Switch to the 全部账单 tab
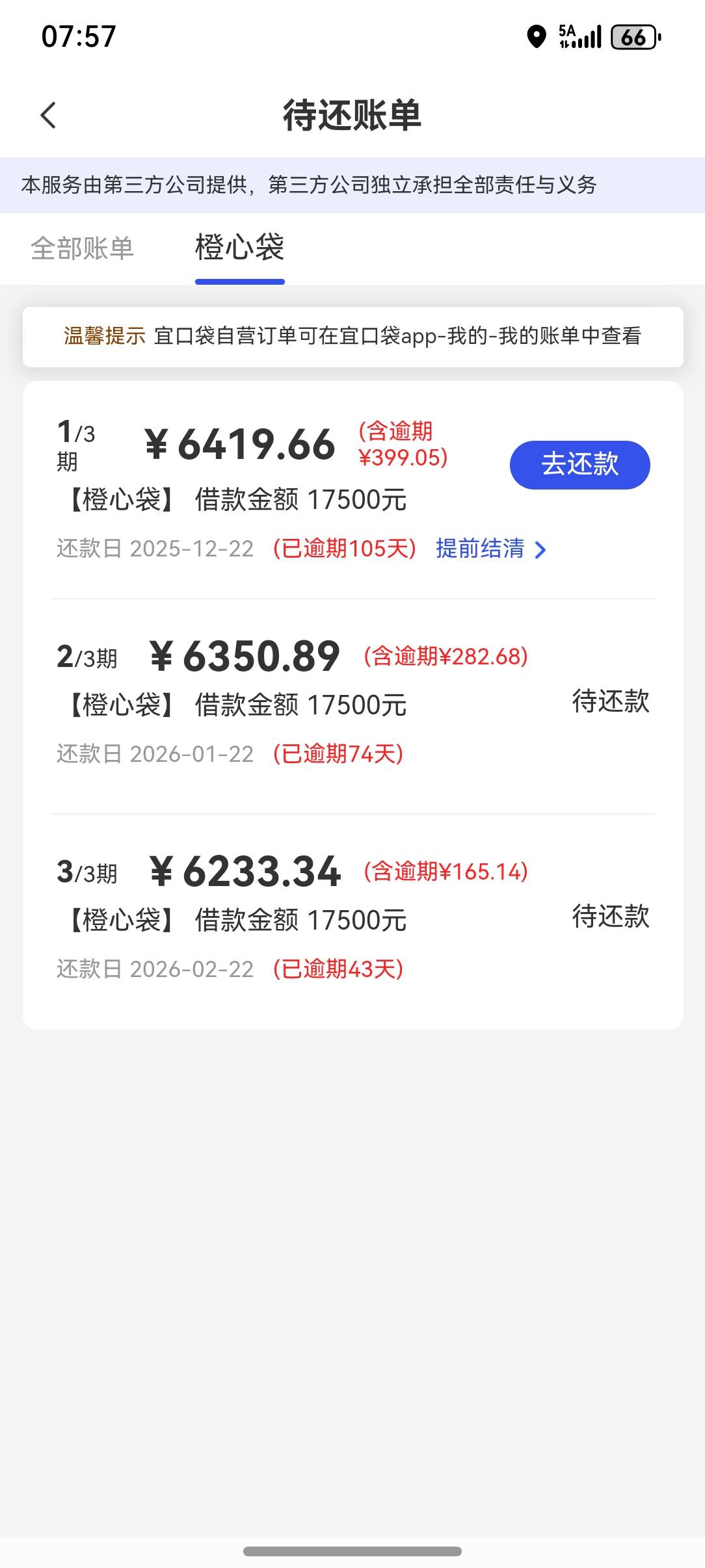The height and width of the screenshot is (1568, 705). (x=83, y=248)
